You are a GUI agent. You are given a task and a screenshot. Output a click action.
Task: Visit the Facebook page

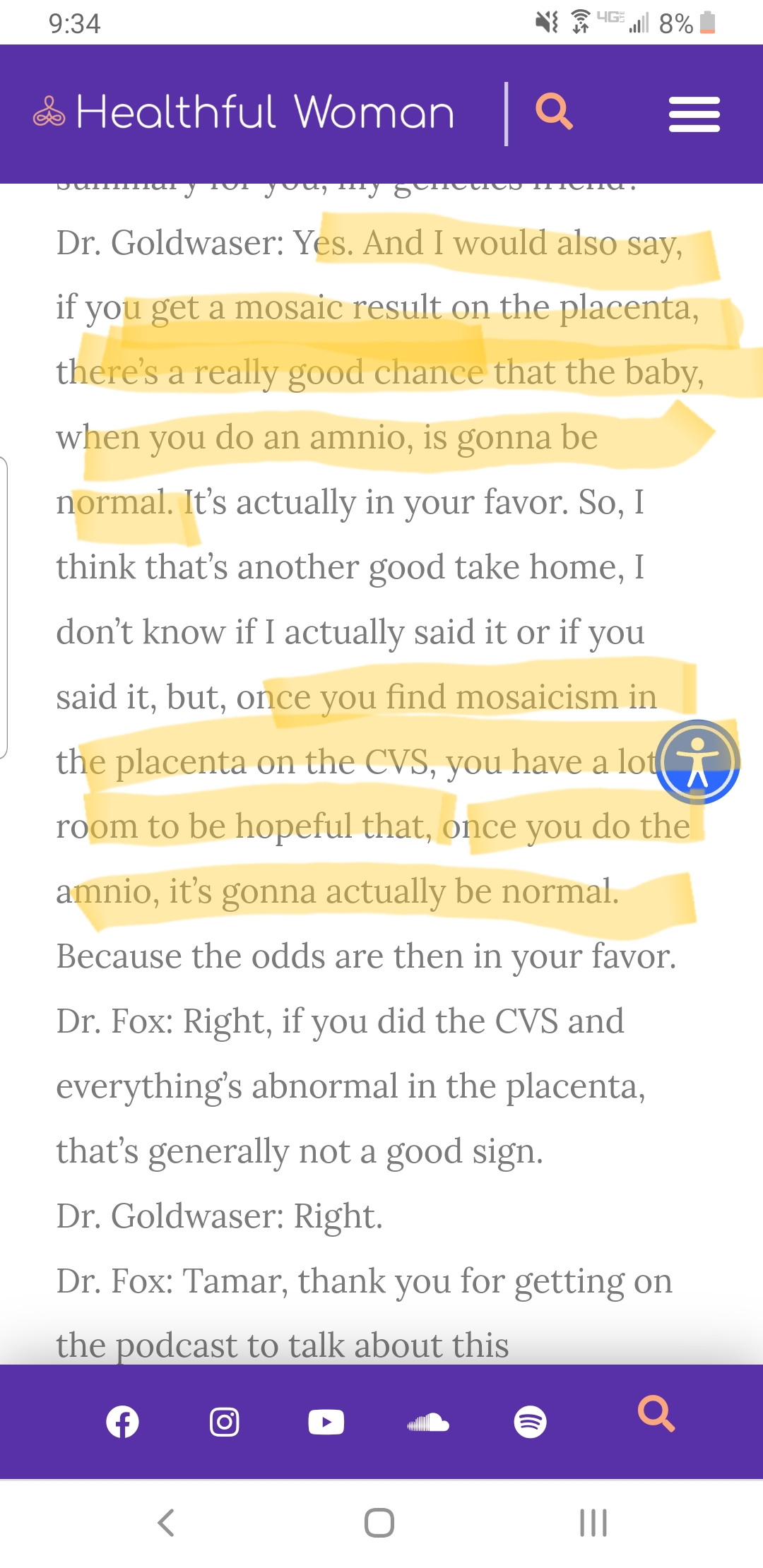[x=122, y=1422]
